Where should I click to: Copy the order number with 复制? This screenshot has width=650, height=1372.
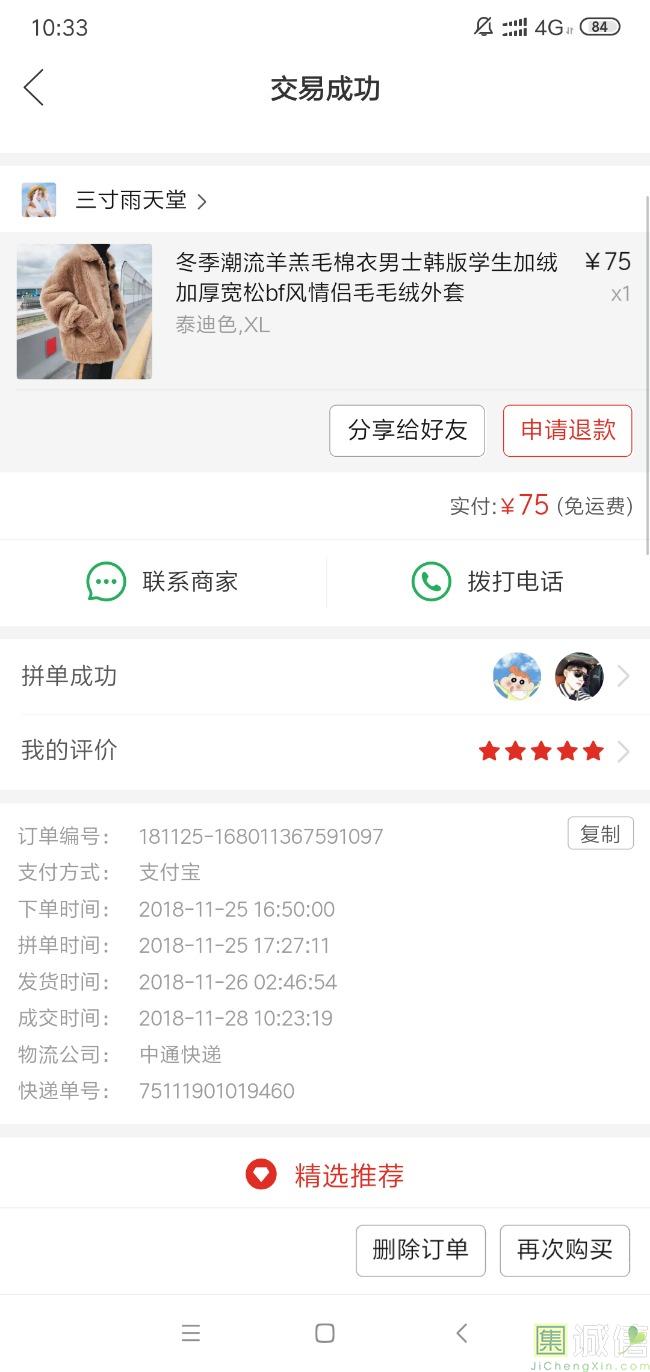coord(600,834)
